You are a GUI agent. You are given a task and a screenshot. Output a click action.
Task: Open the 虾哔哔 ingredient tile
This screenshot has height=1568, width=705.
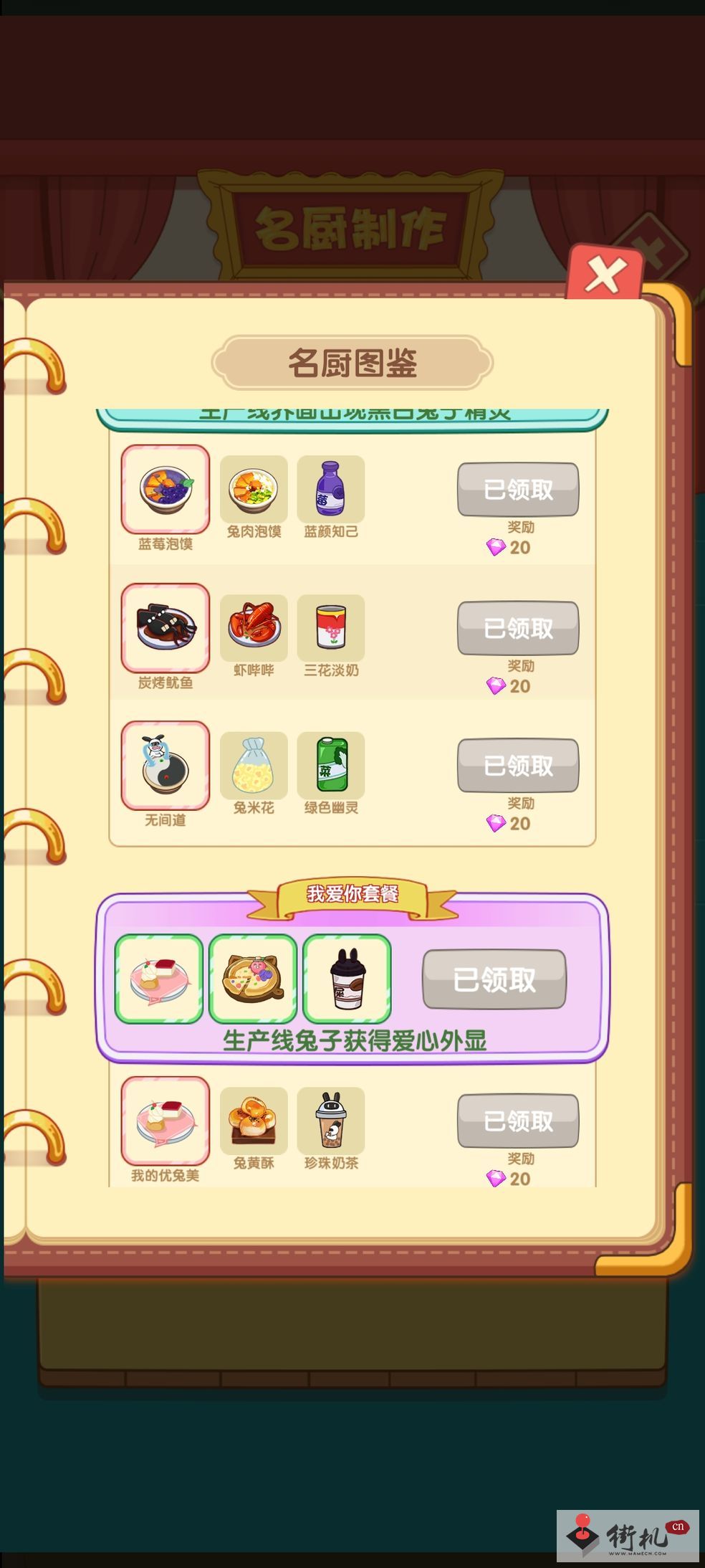pyautogui.click(x=254, y=627)
